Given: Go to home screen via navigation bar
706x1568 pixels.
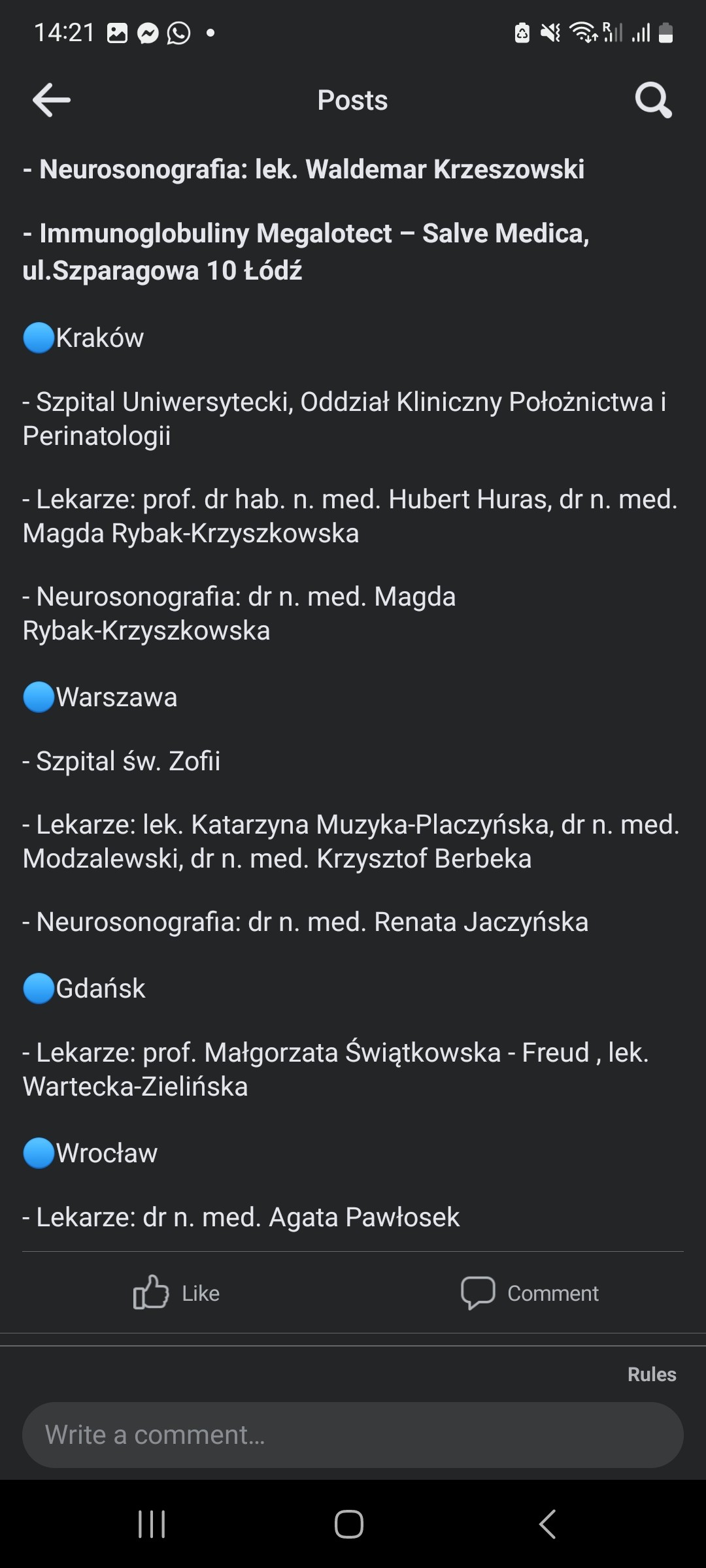Looking at the screenshot, I should coord(349,1524).
